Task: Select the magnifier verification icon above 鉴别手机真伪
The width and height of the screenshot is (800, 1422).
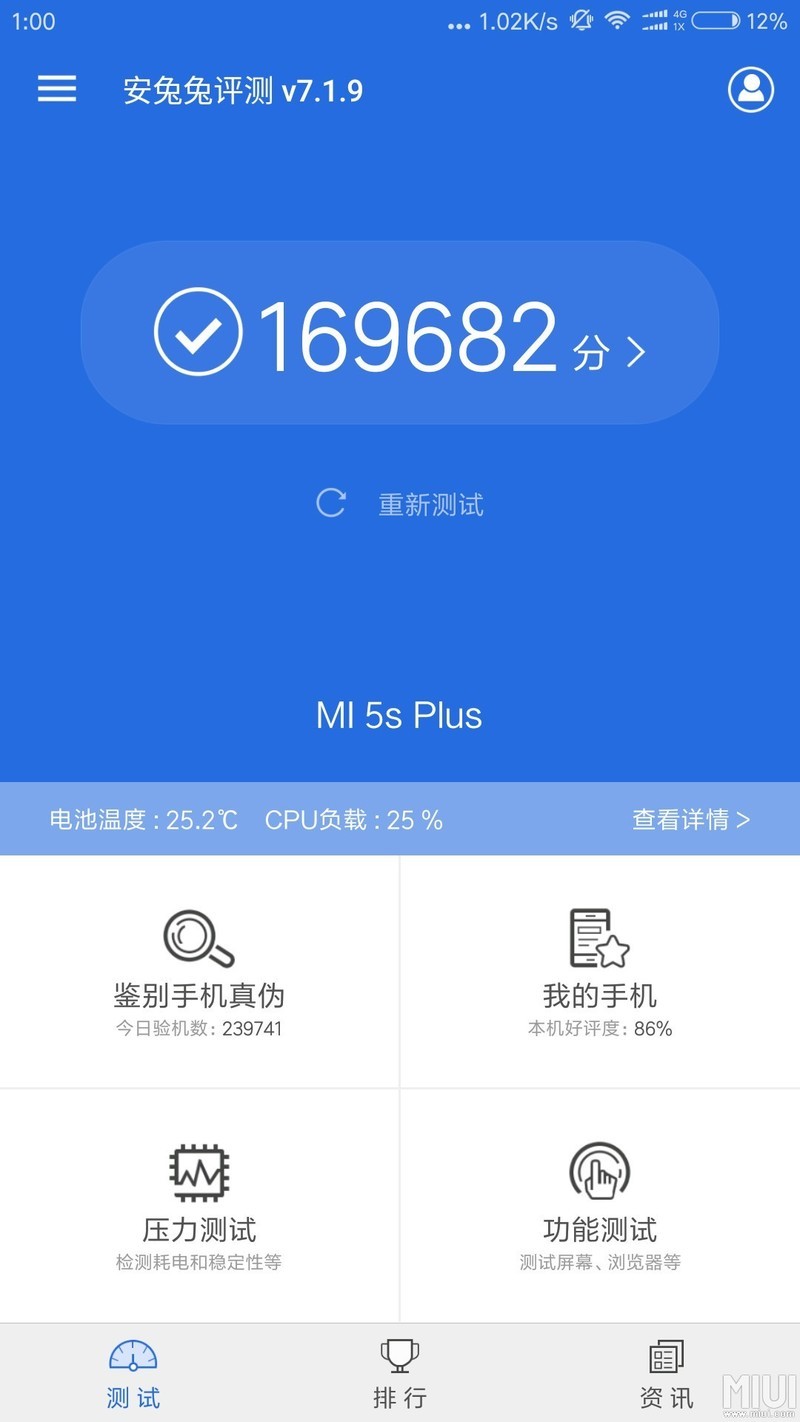Action: tap(197, 937)
